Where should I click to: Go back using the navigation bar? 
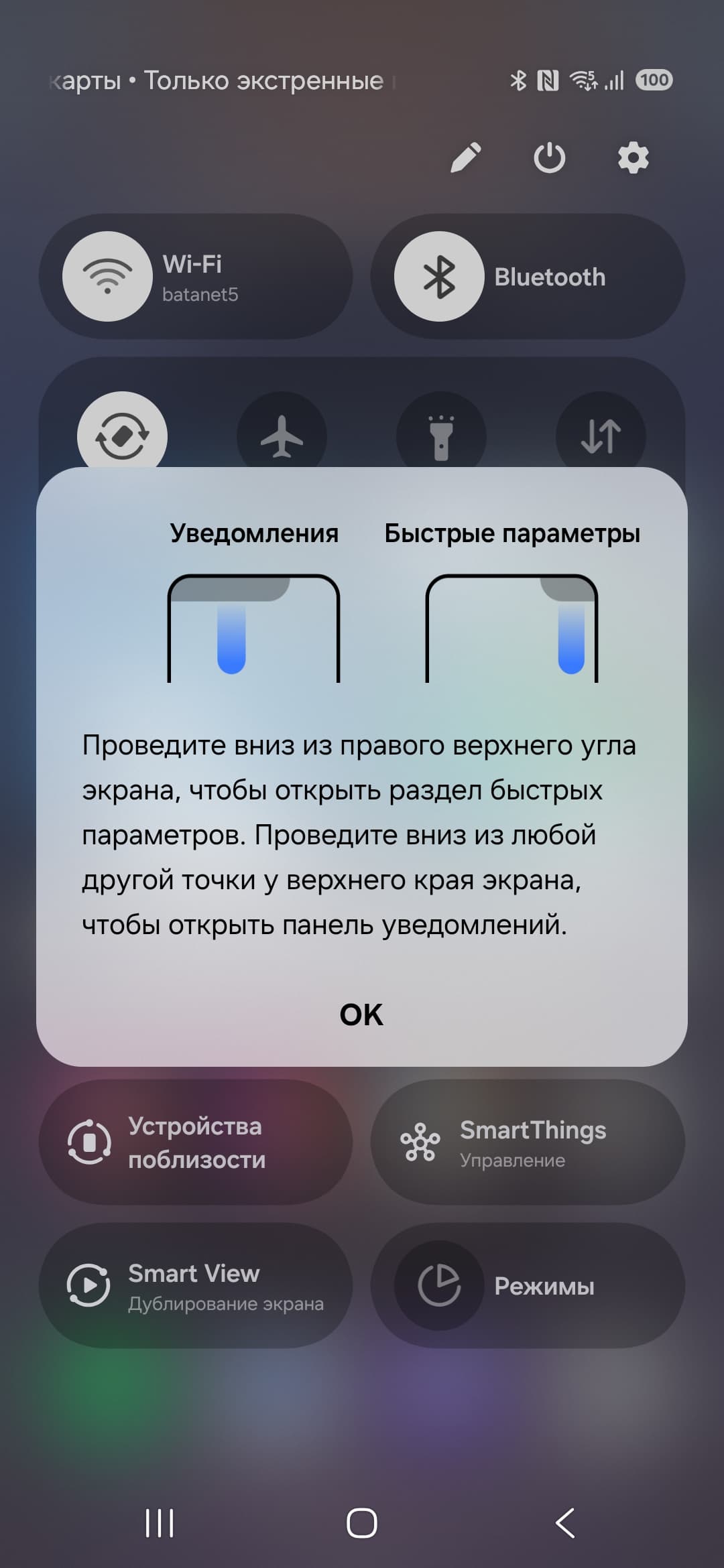(x=565, y=1523)
